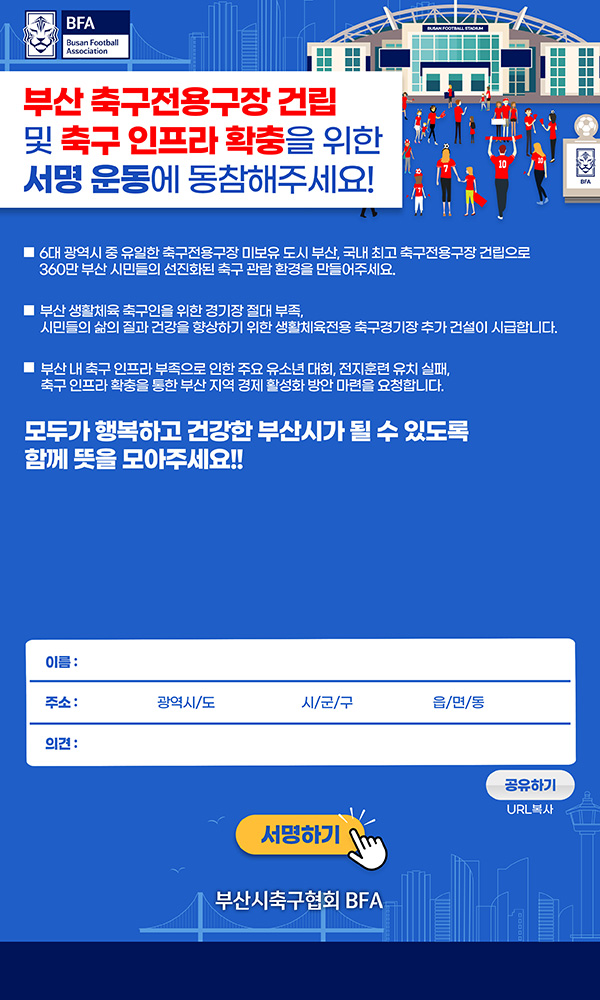This screenshot has width=600, height=1000.
Task: Tap the 이름 name input field
Action: (x=325, y=661)
